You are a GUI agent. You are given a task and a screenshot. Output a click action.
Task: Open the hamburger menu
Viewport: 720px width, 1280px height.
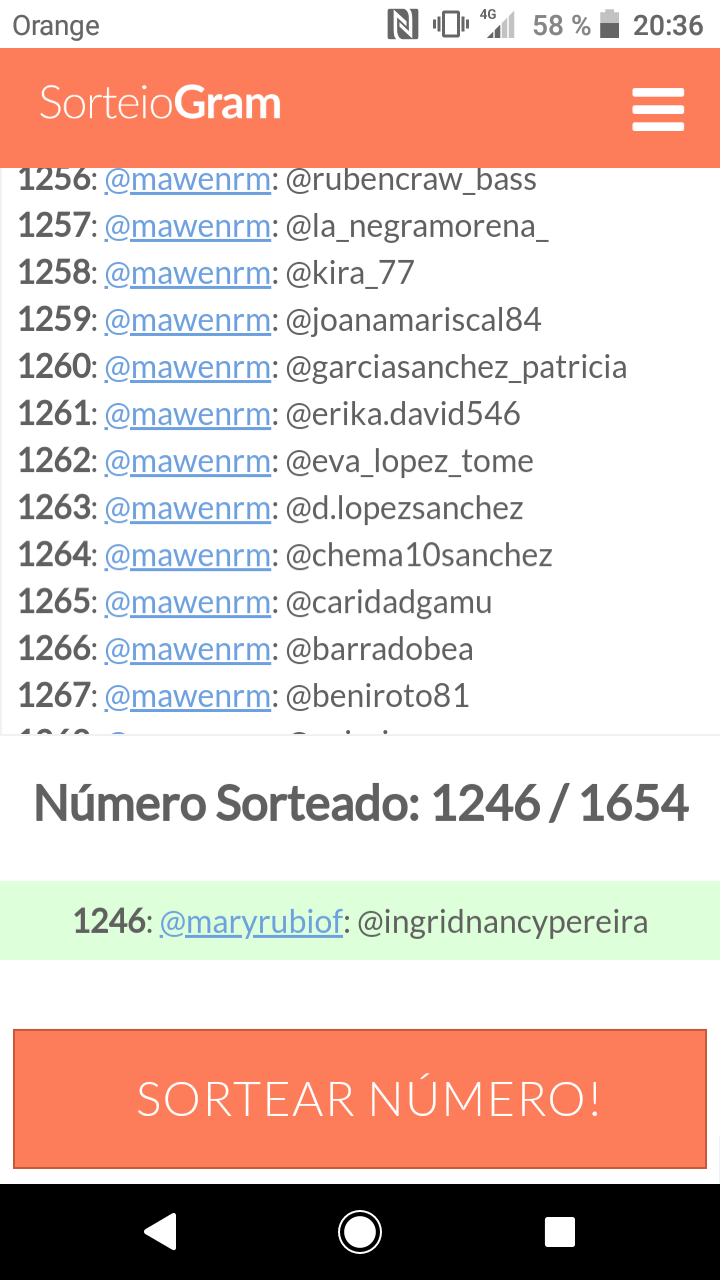pos(658,109)
